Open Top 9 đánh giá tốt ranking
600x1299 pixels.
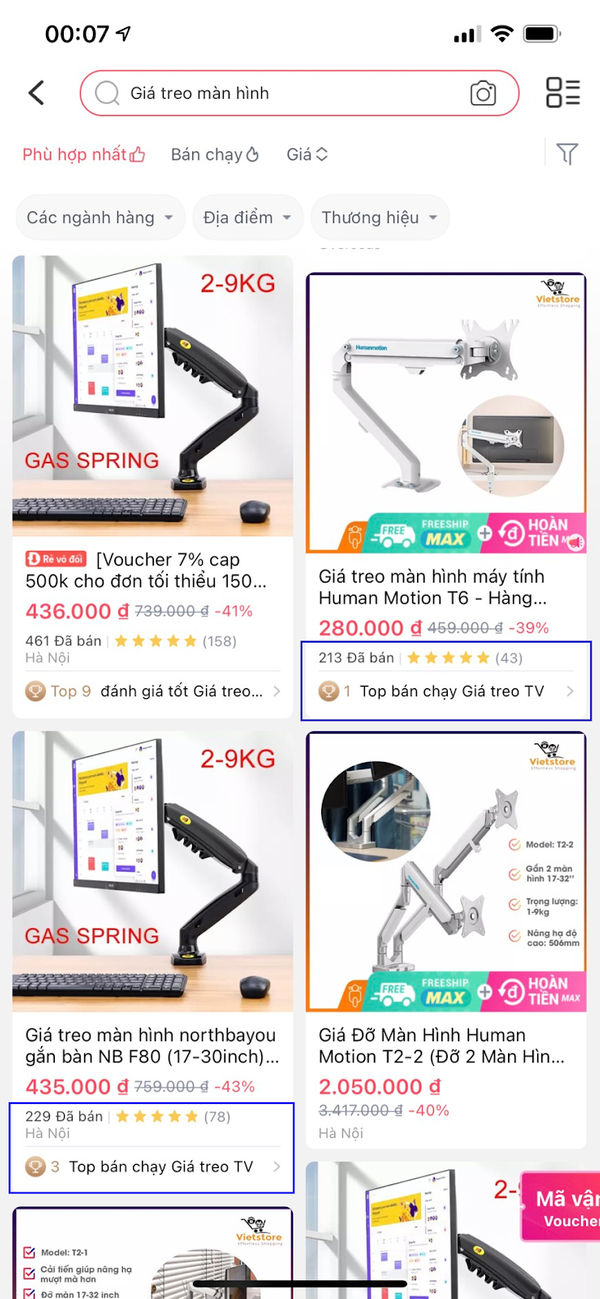[152, 691]
